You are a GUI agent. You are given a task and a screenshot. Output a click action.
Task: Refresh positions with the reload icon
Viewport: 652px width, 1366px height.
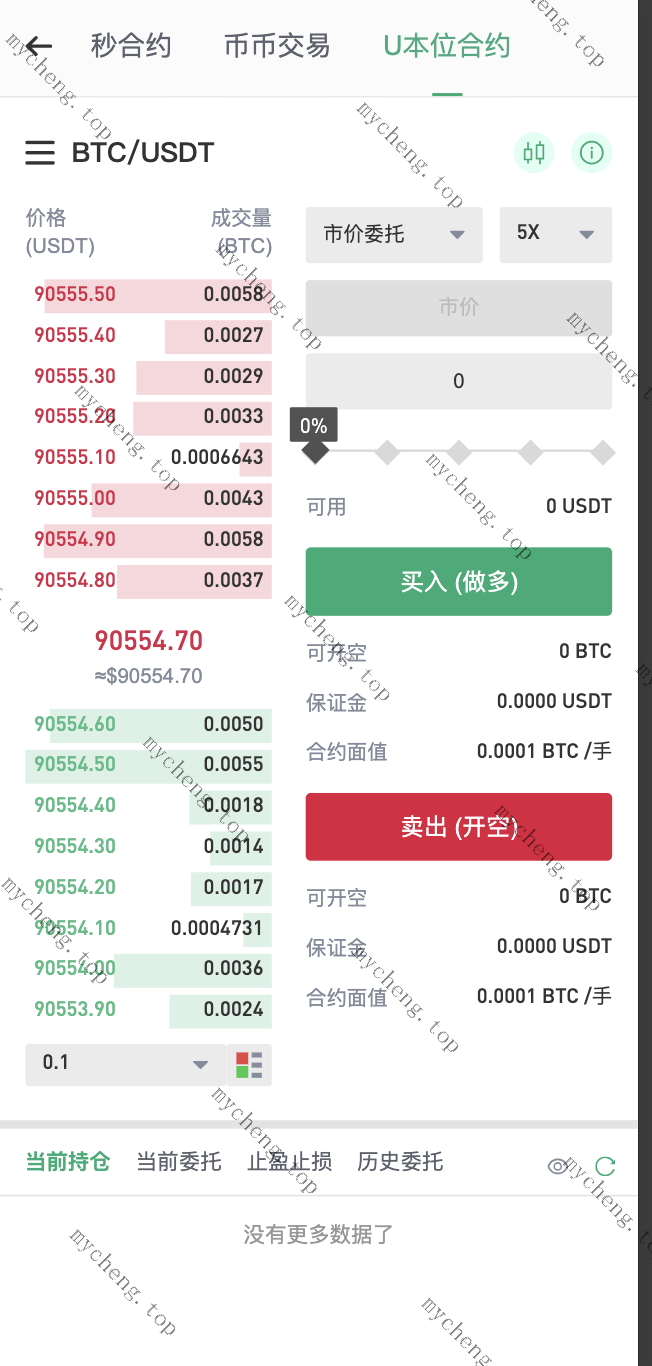click(605, 1166)
